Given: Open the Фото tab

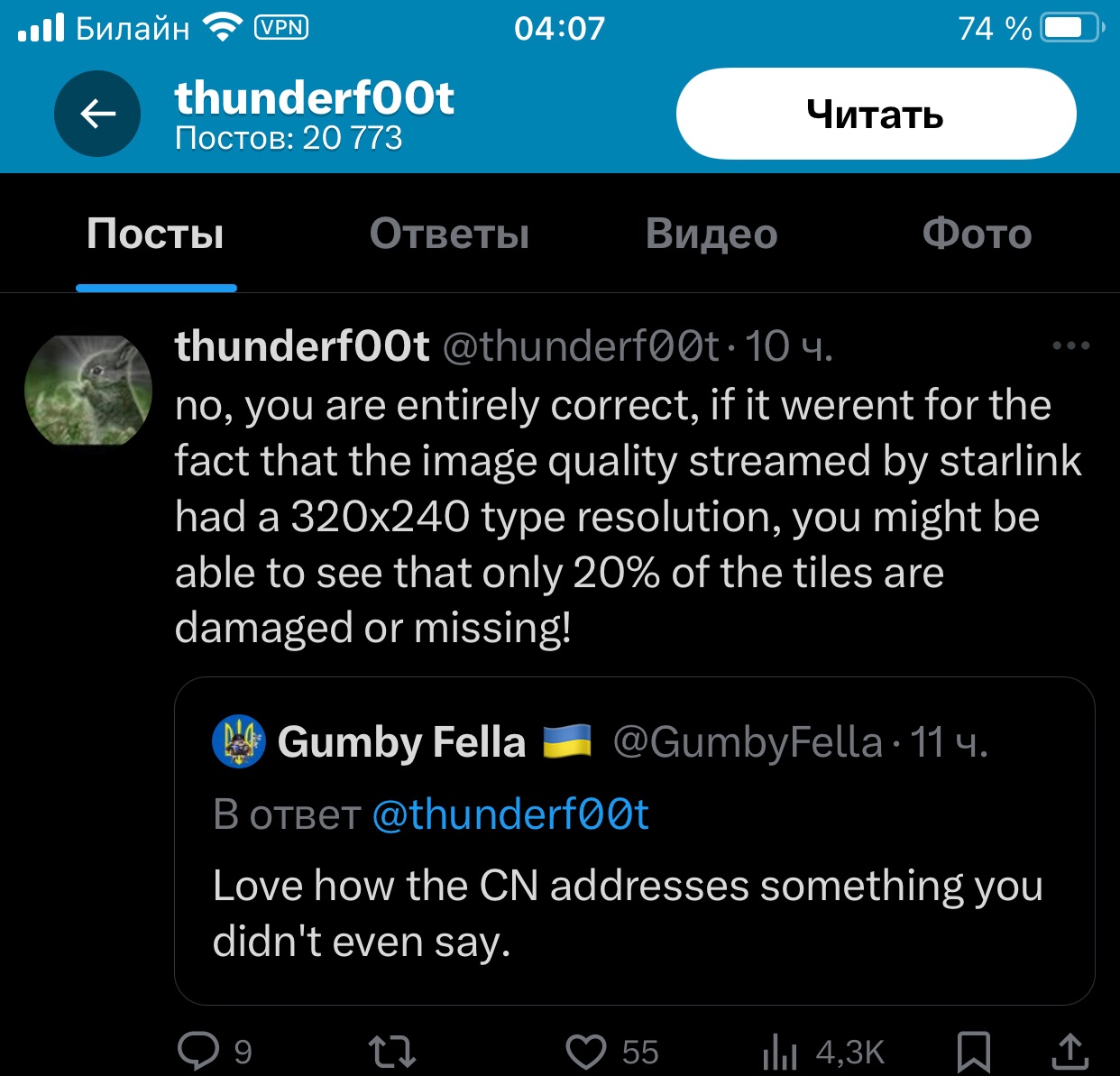Looking at the screenshot, I should [977, 234].
